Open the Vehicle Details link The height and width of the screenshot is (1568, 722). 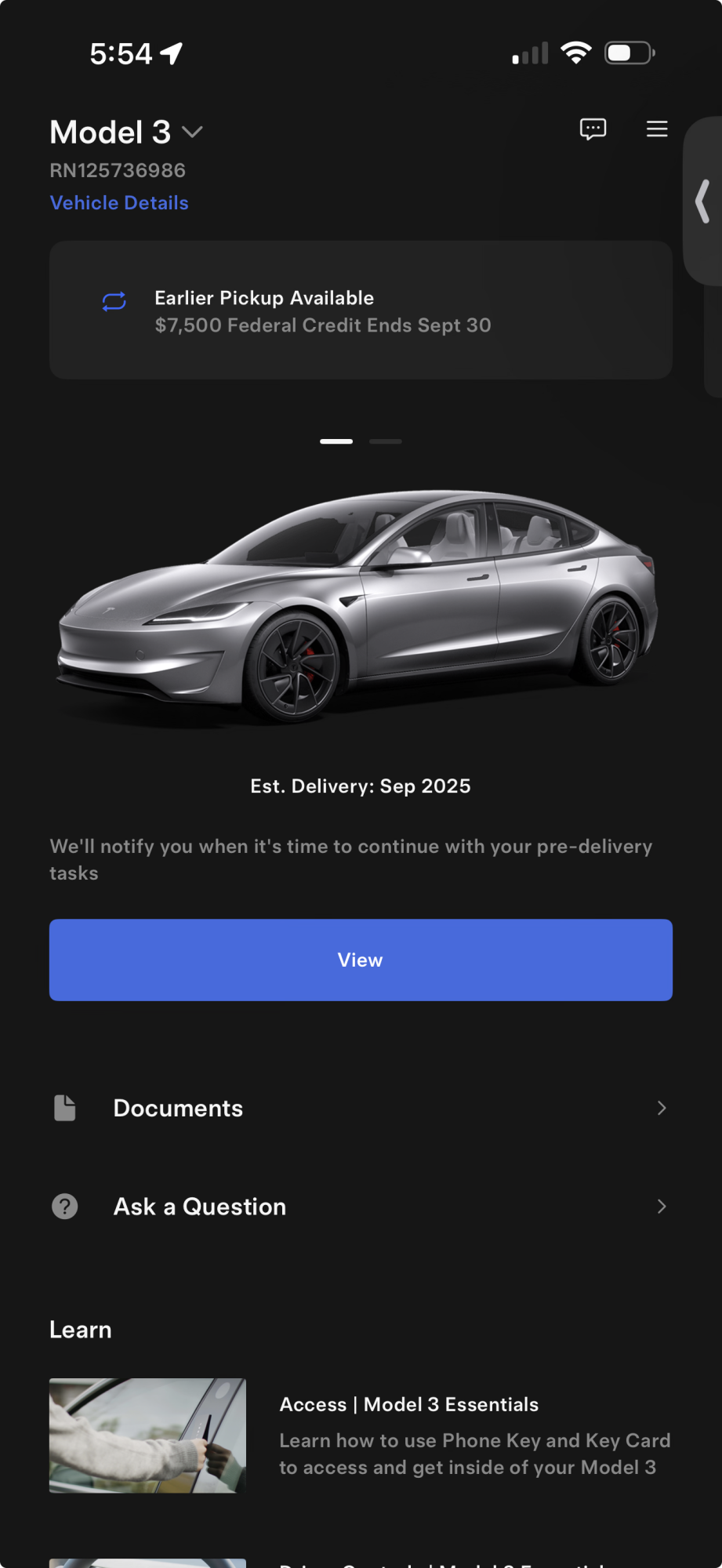[x=119, y=203]
